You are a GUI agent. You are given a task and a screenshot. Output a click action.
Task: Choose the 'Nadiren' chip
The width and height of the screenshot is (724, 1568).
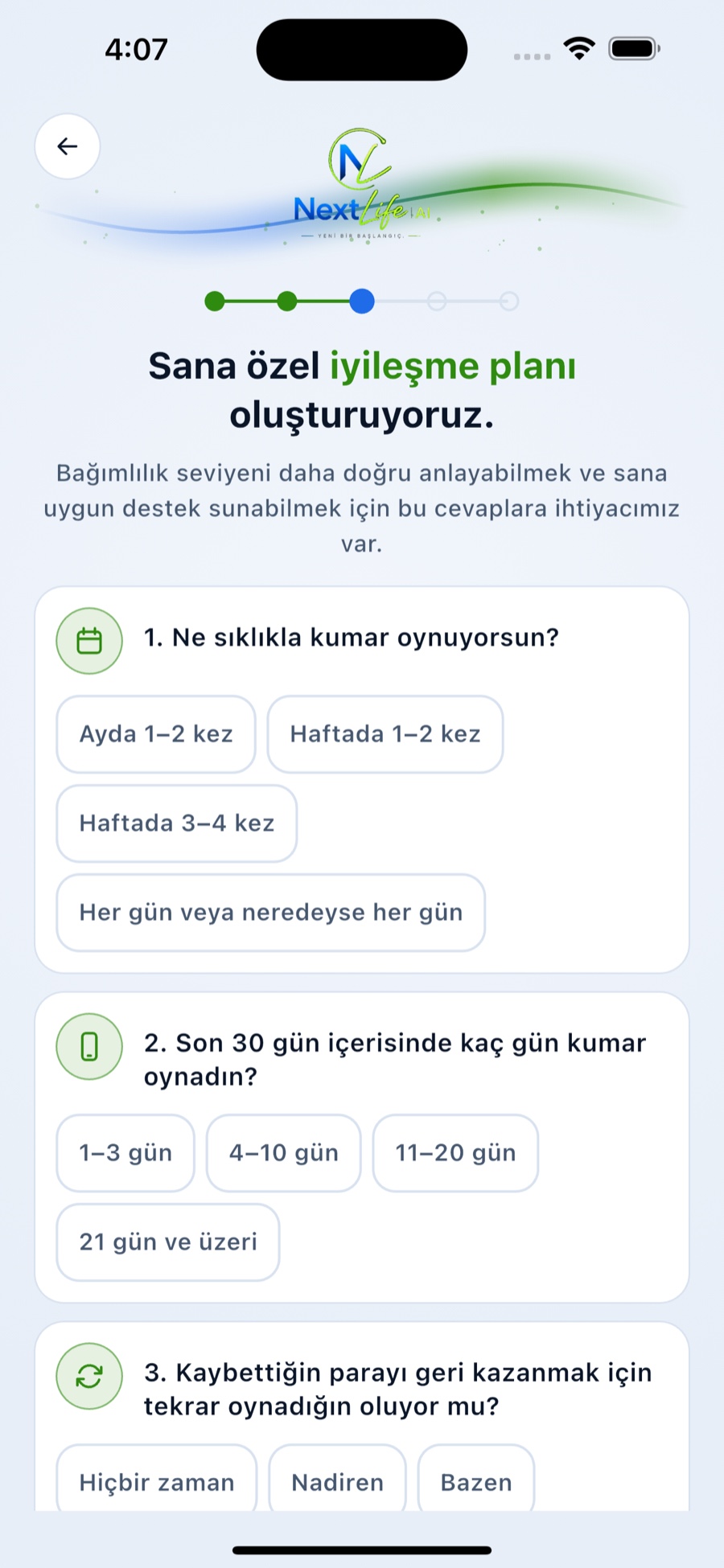[338, 1480]
